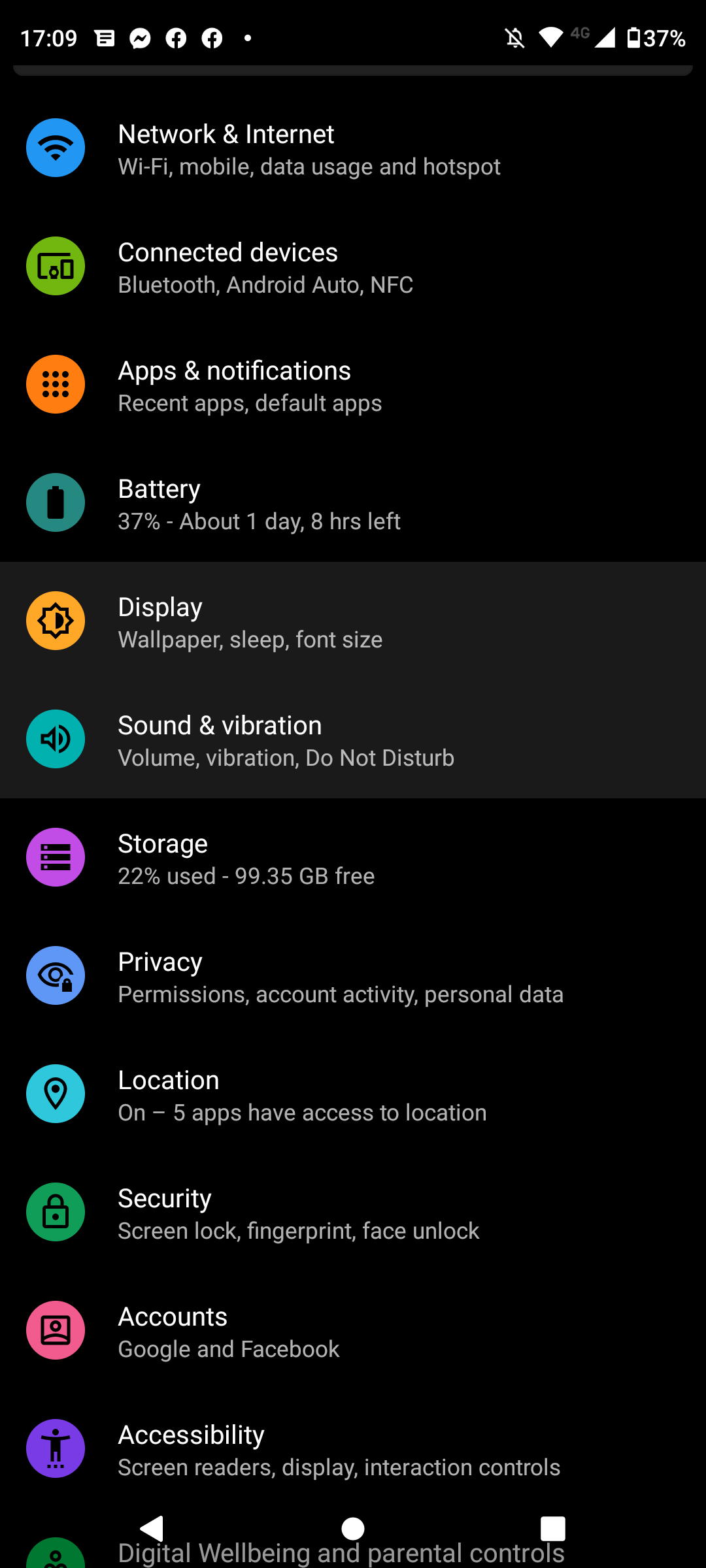Screen dimensions: 706x1568
Task: Open Accounts settings
Action: [353, 1331]
